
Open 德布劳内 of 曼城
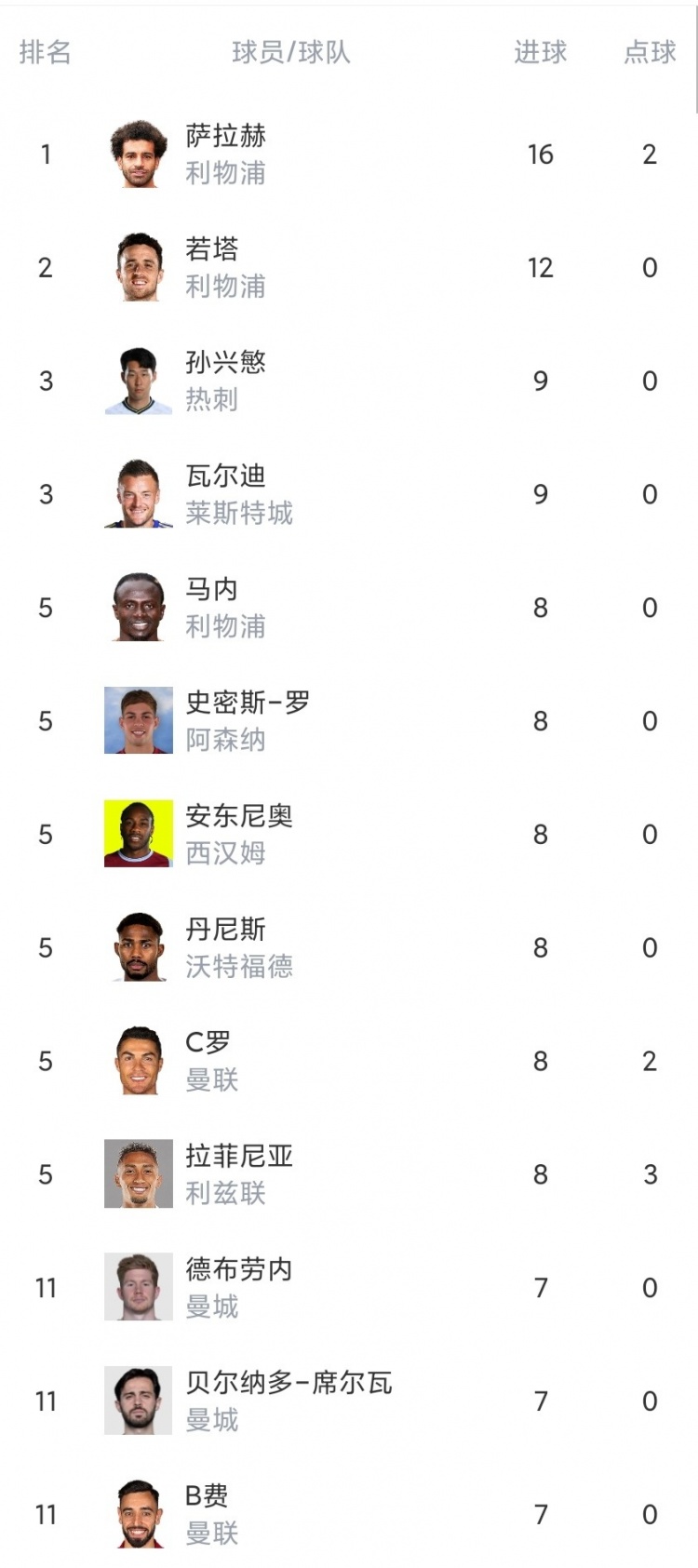coord(349,1288)
